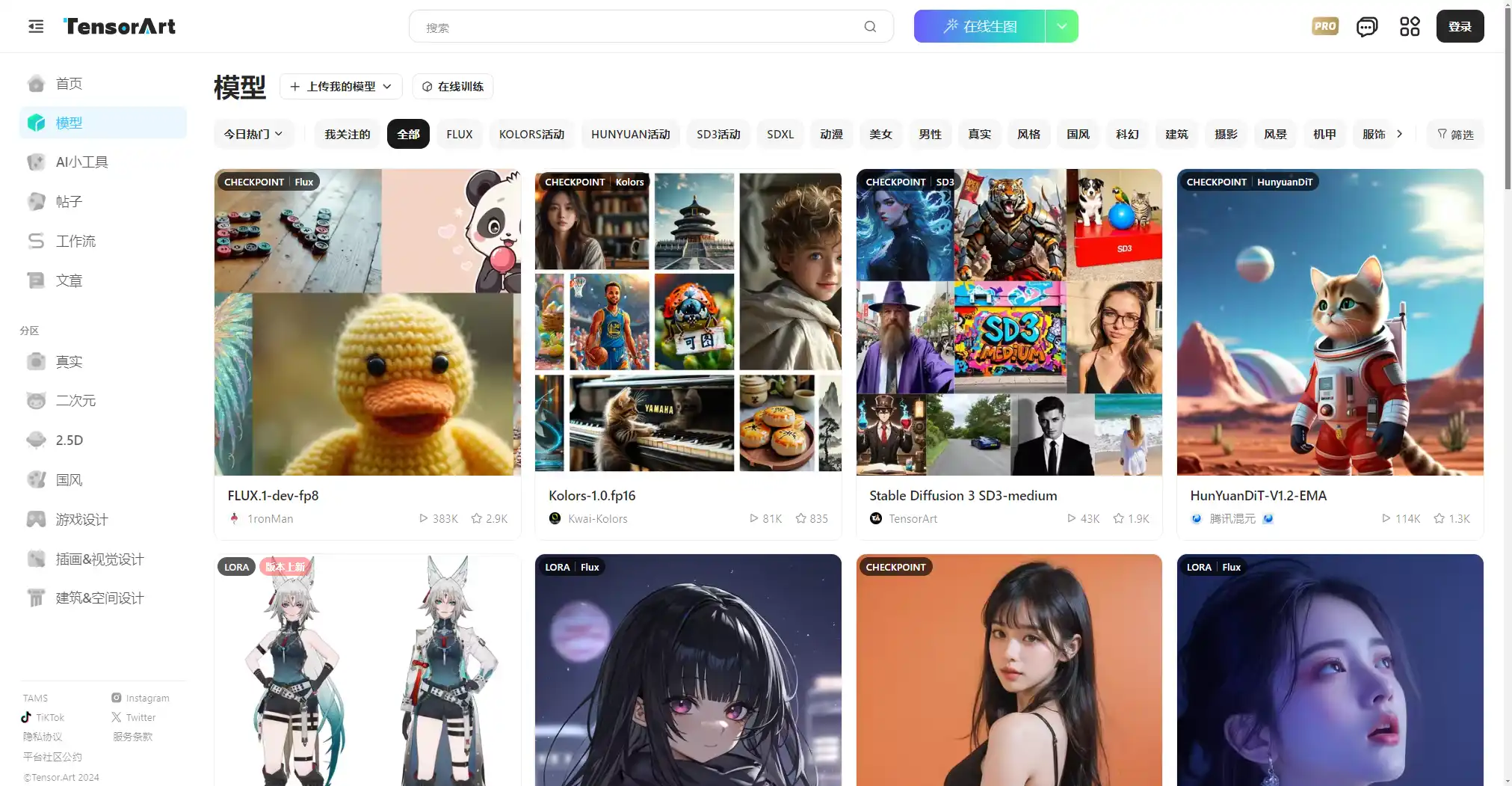This screenshot has height=786, width=1512.
Task: Open the chat messages icon
Action: click(1366, 27)
